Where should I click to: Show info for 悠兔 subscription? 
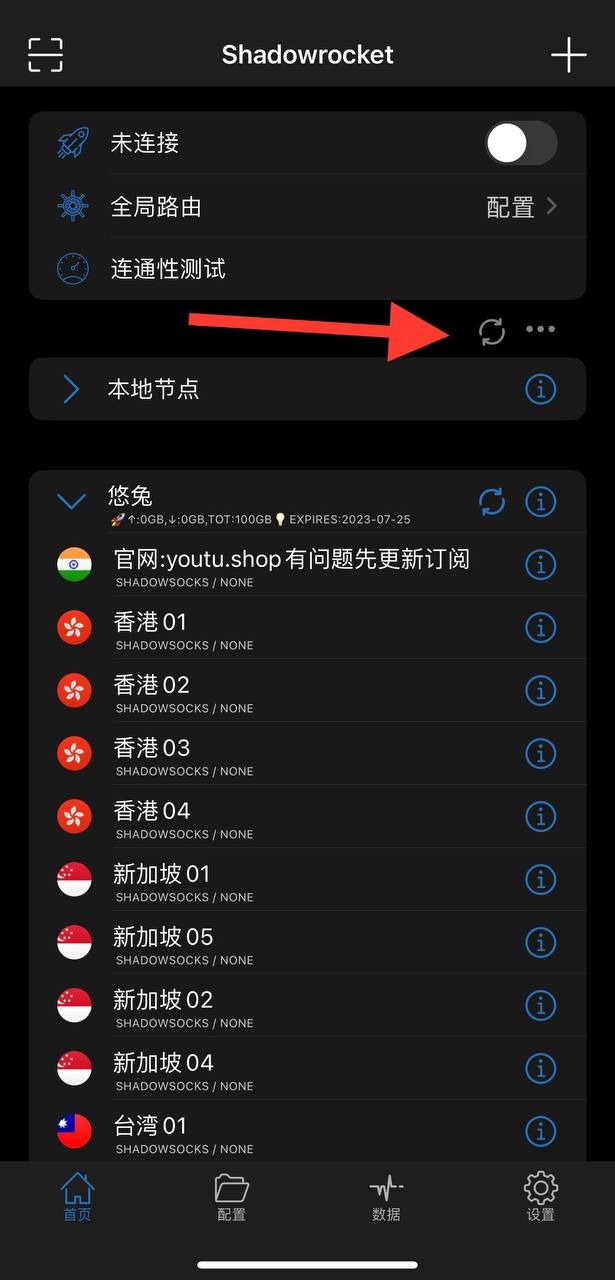coord(540,501)
